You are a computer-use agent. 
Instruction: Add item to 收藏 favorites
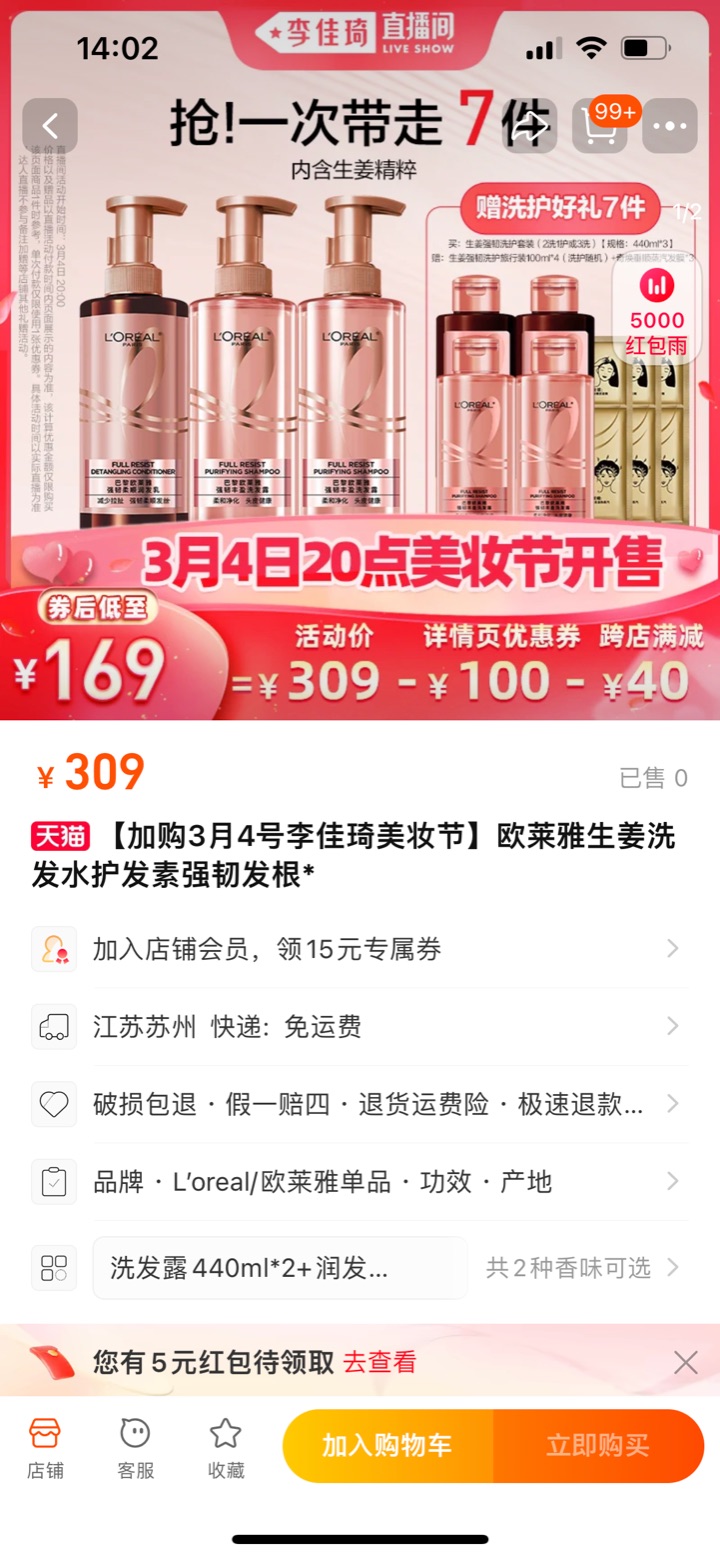225,1447
